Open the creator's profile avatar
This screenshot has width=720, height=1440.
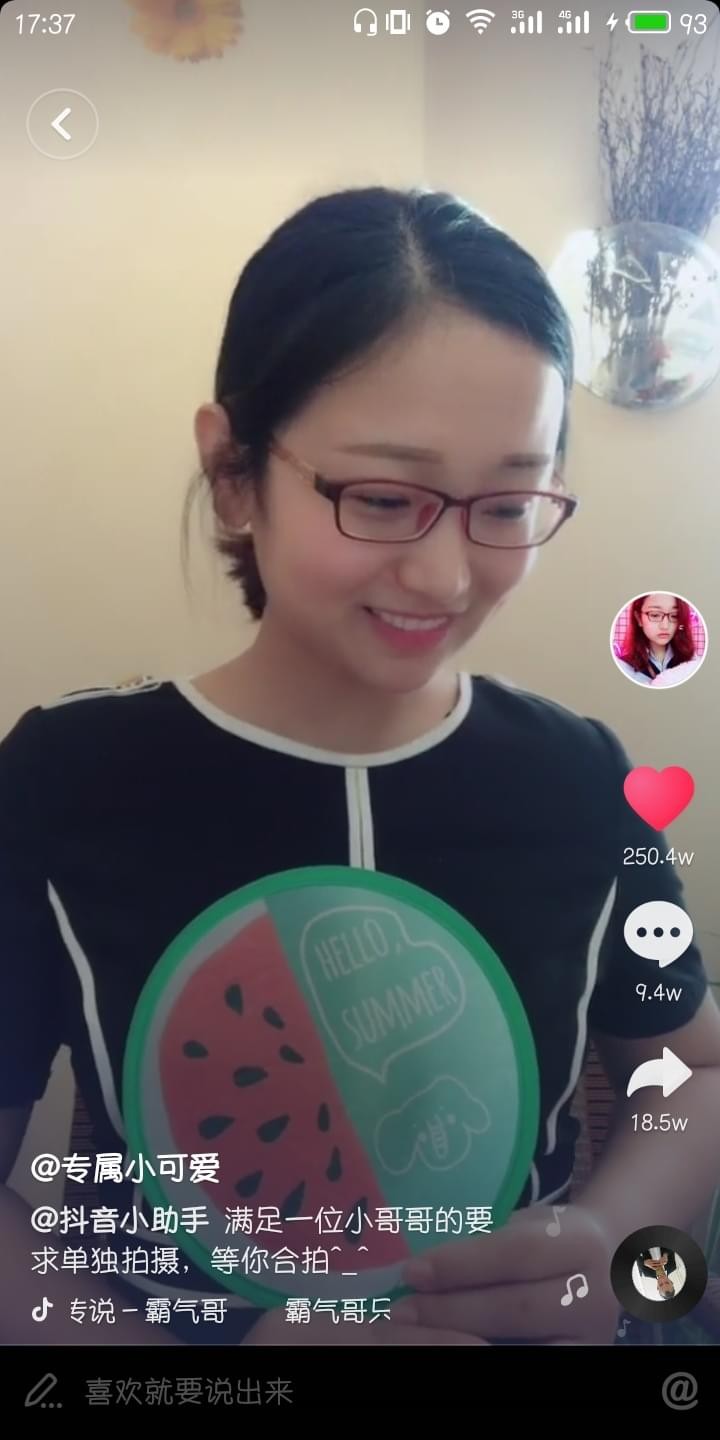pyautogui.click(x=658, y=640)
